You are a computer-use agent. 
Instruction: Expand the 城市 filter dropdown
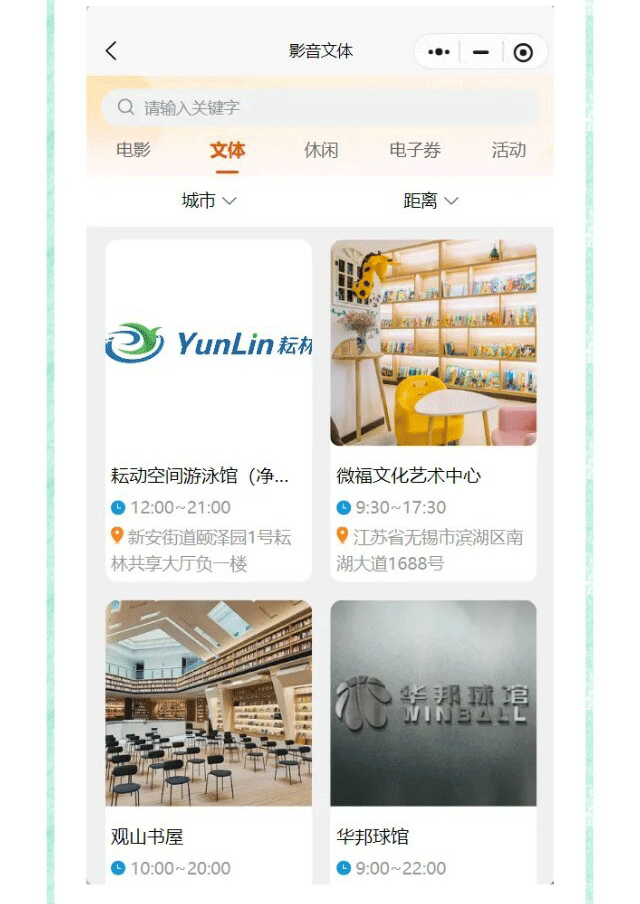coord(208,201)
